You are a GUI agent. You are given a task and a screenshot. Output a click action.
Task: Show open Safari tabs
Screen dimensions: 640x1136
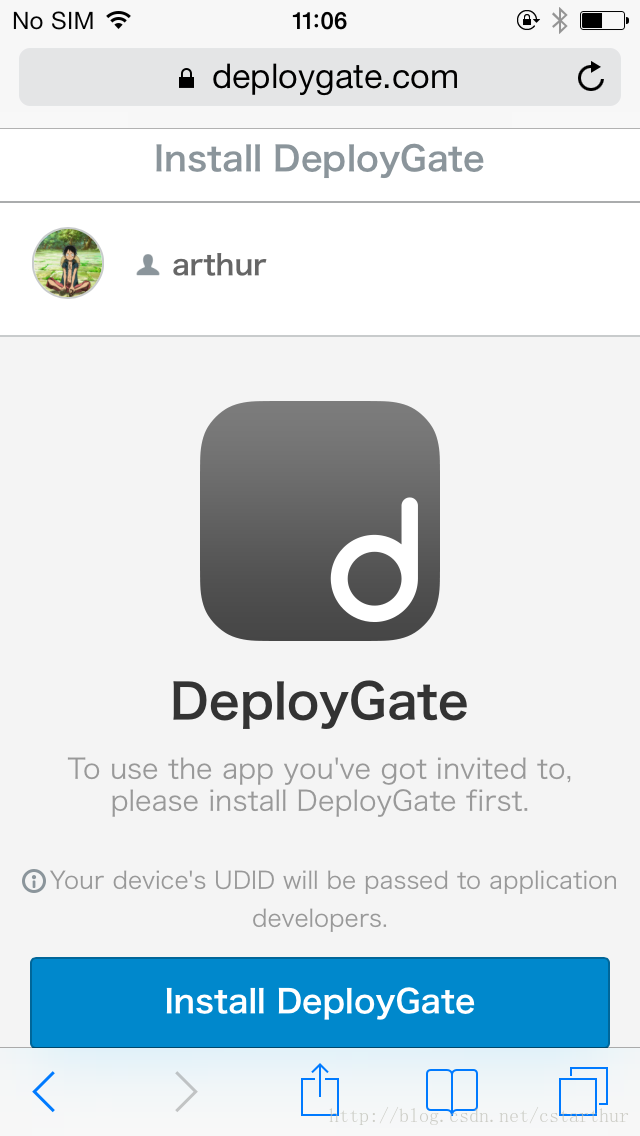click(x=583, y=1090)
